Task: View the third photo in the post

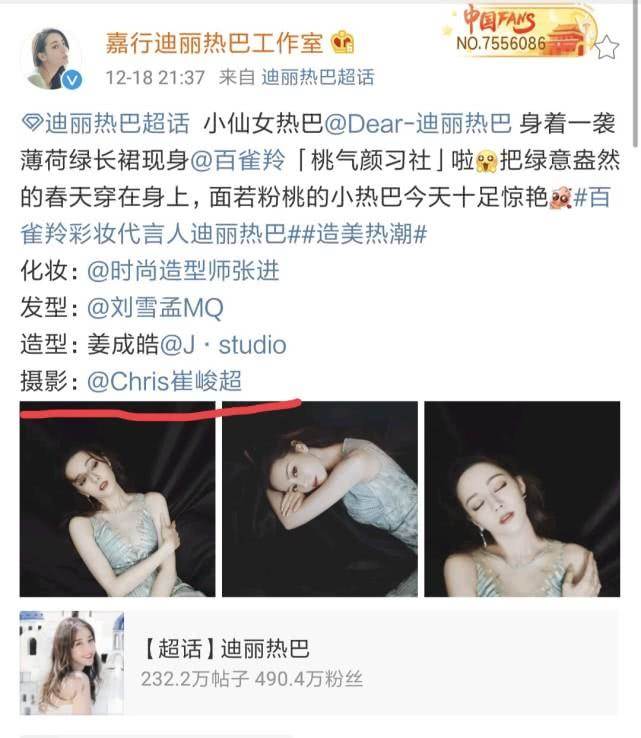Action: (522, 500)
